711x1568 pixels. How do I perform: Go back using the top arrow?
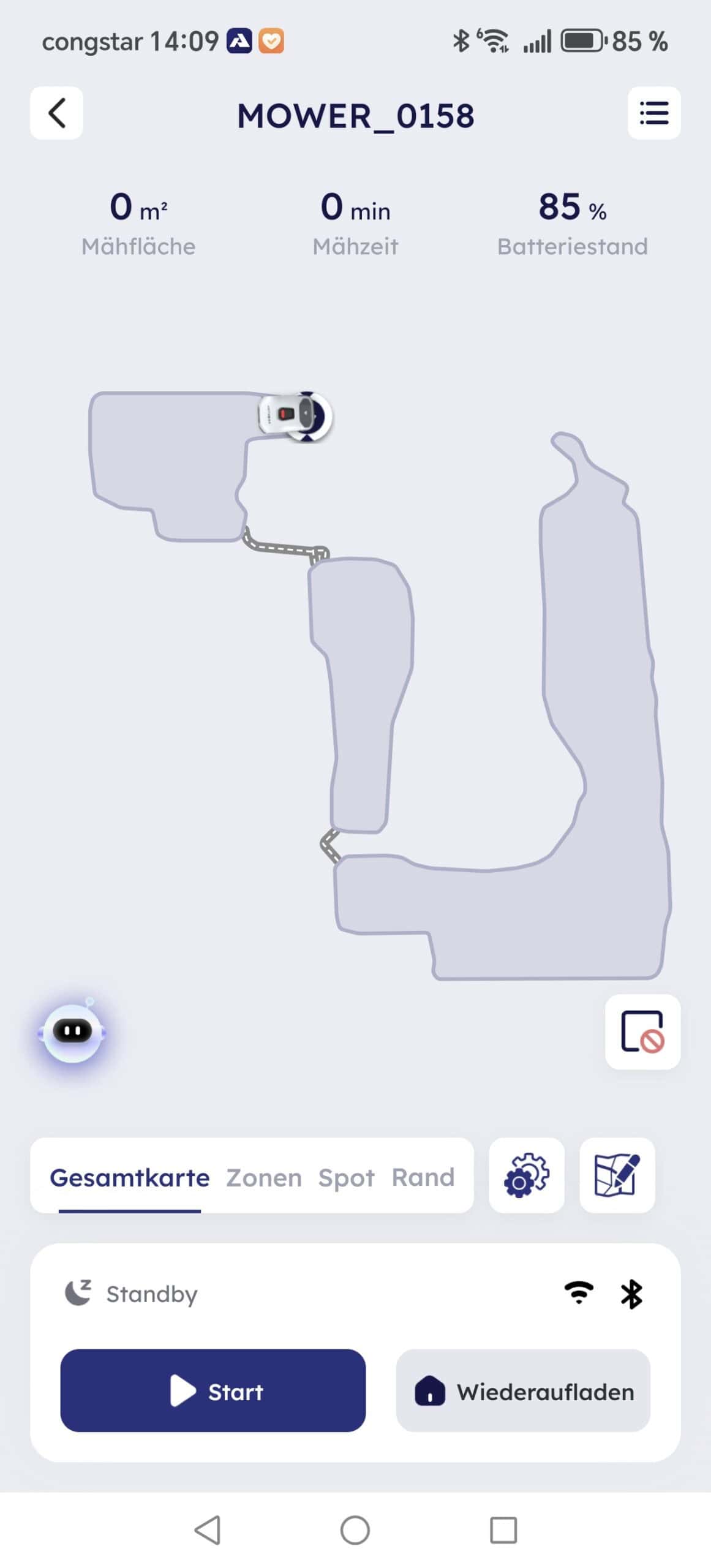point(56,113)
